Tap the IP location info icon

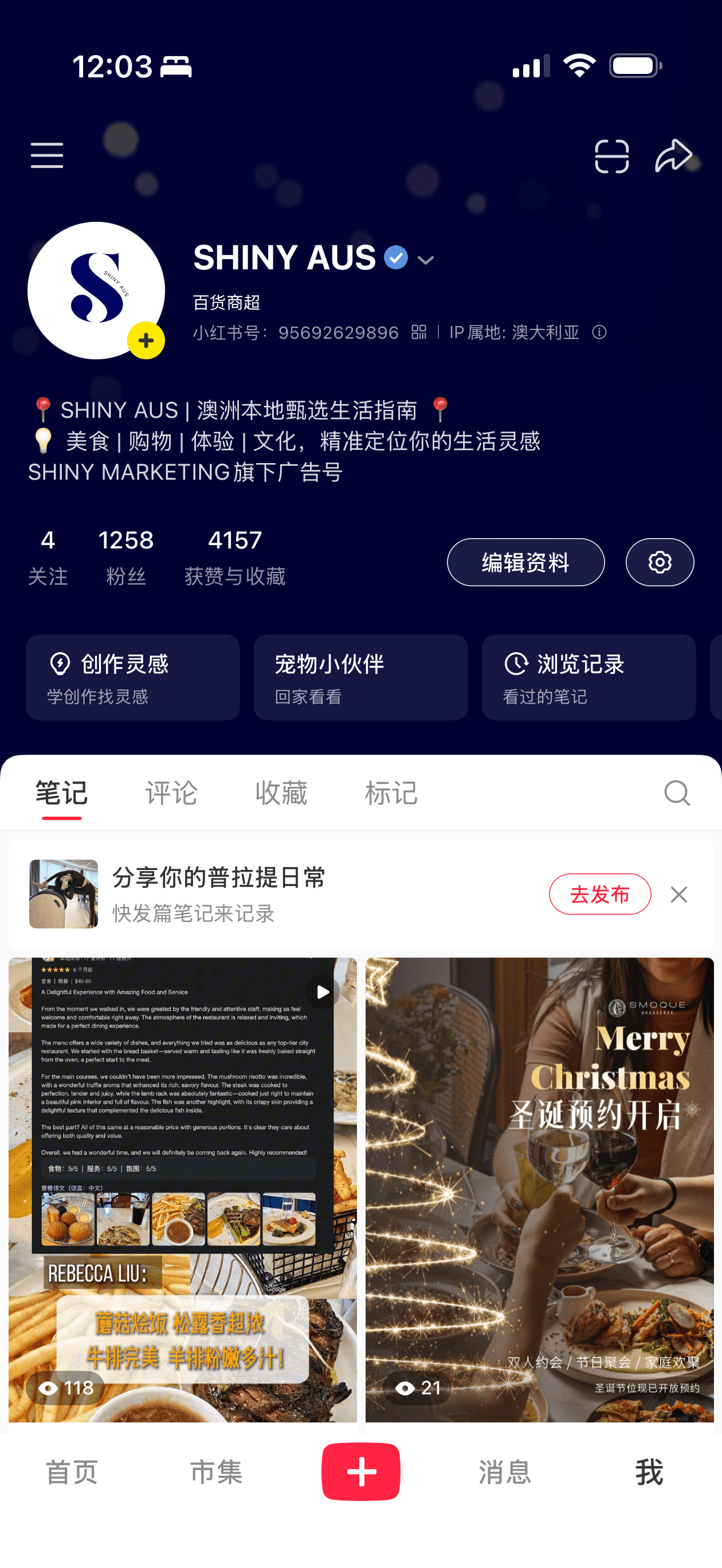[x=599, y=332]
